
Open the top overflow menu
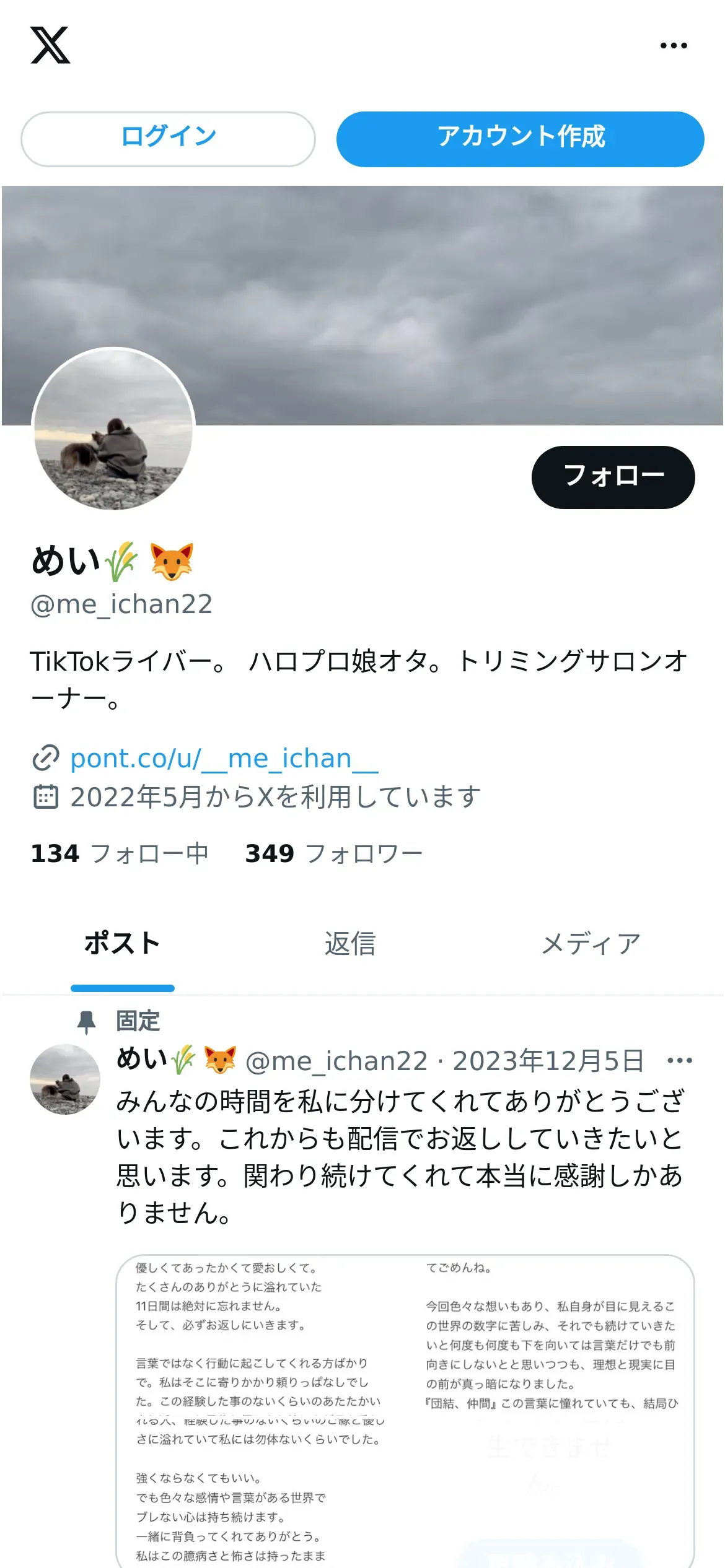pos(673,46)
